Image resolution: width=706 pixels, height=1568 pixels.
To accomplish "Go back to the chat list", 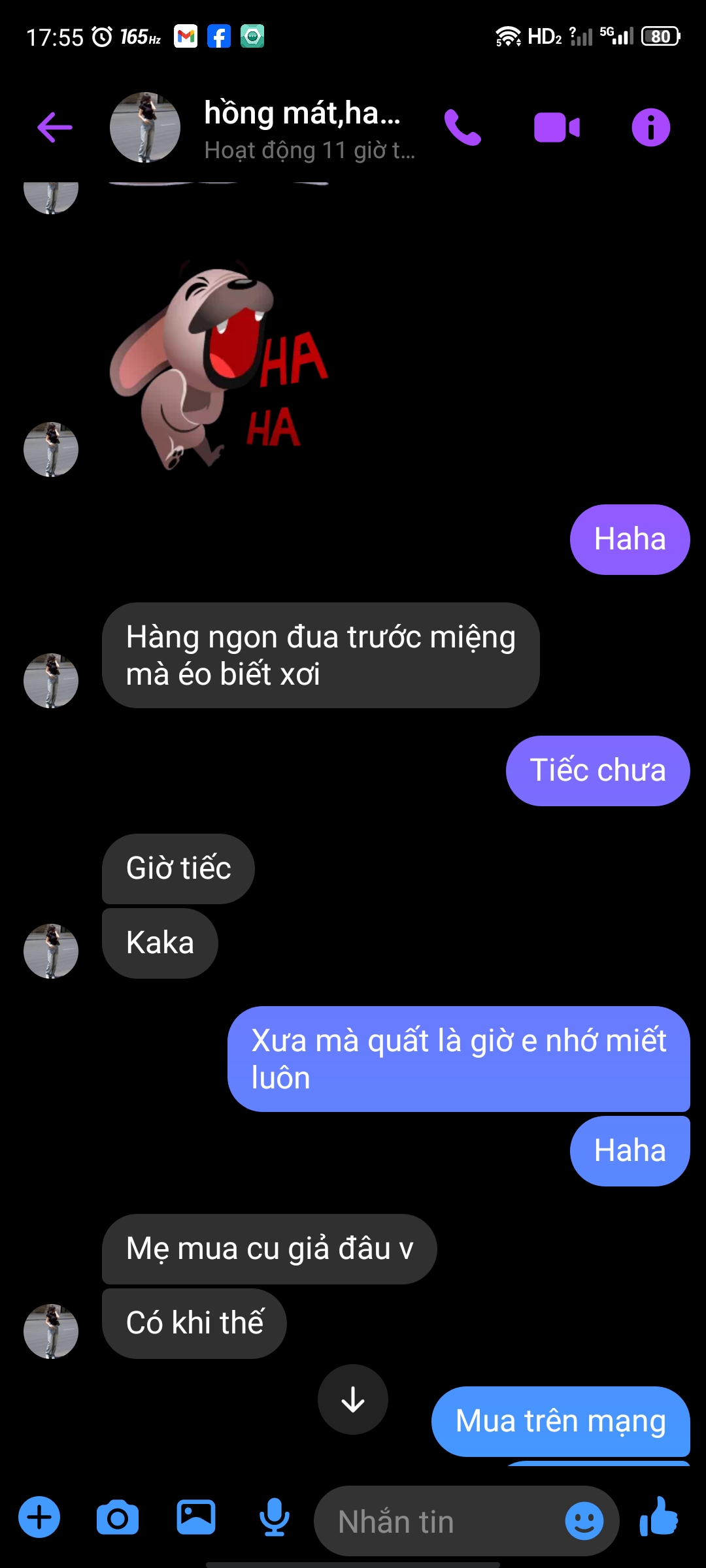I will click(x=55, y=127).
